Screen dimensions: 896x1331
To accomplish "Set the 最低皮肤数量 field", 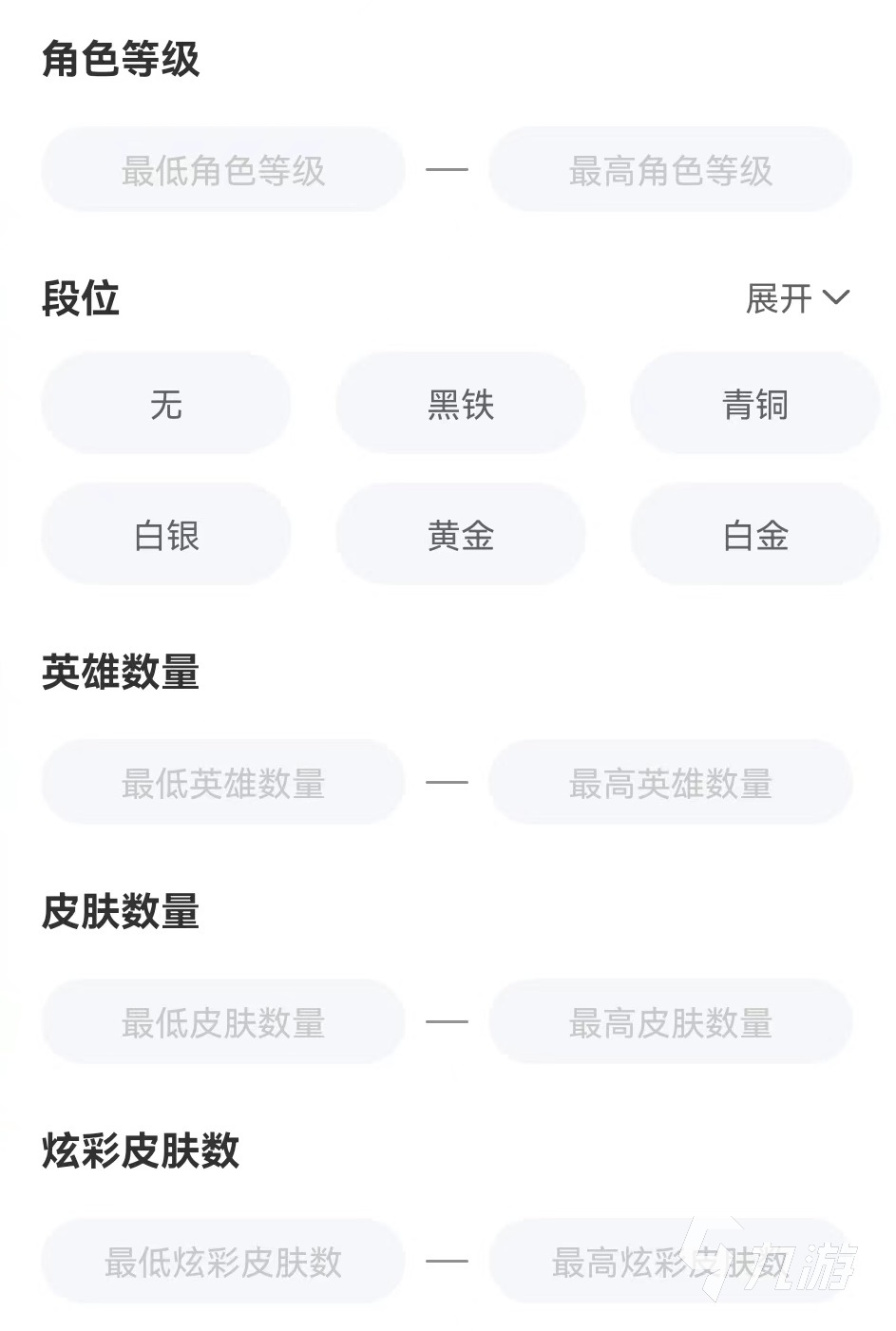I will pos(223,1023).
